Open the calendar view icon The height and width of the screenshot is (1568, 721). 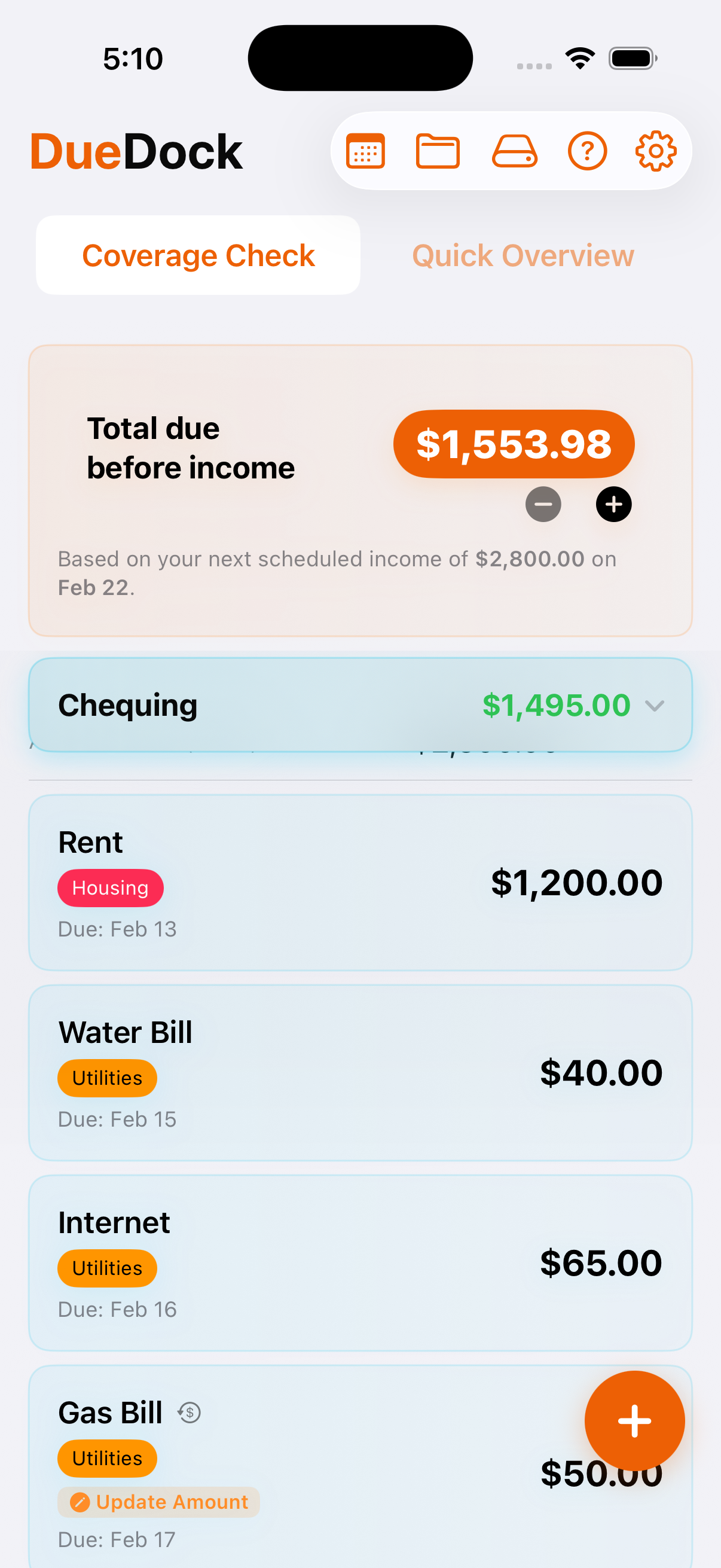click(366, 151)
